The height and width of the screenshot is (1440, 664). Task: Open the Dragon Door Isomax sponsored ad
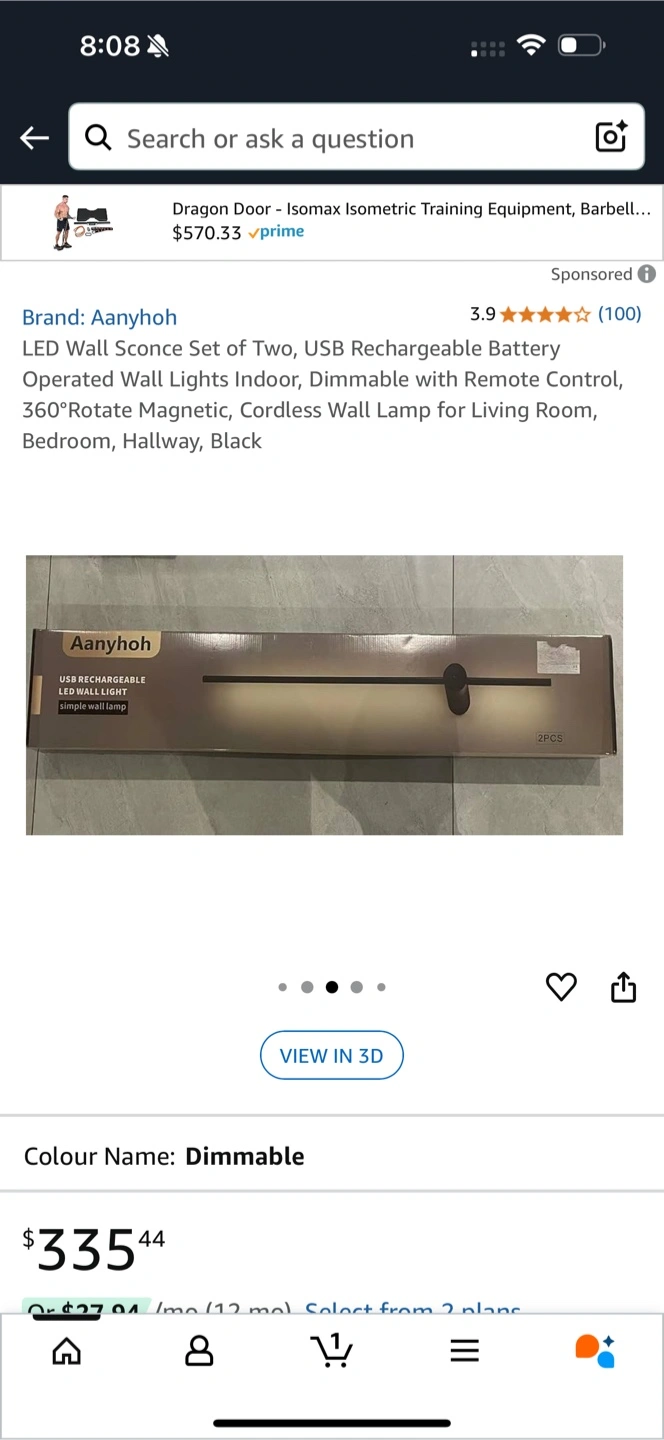(x=332, y=223)
